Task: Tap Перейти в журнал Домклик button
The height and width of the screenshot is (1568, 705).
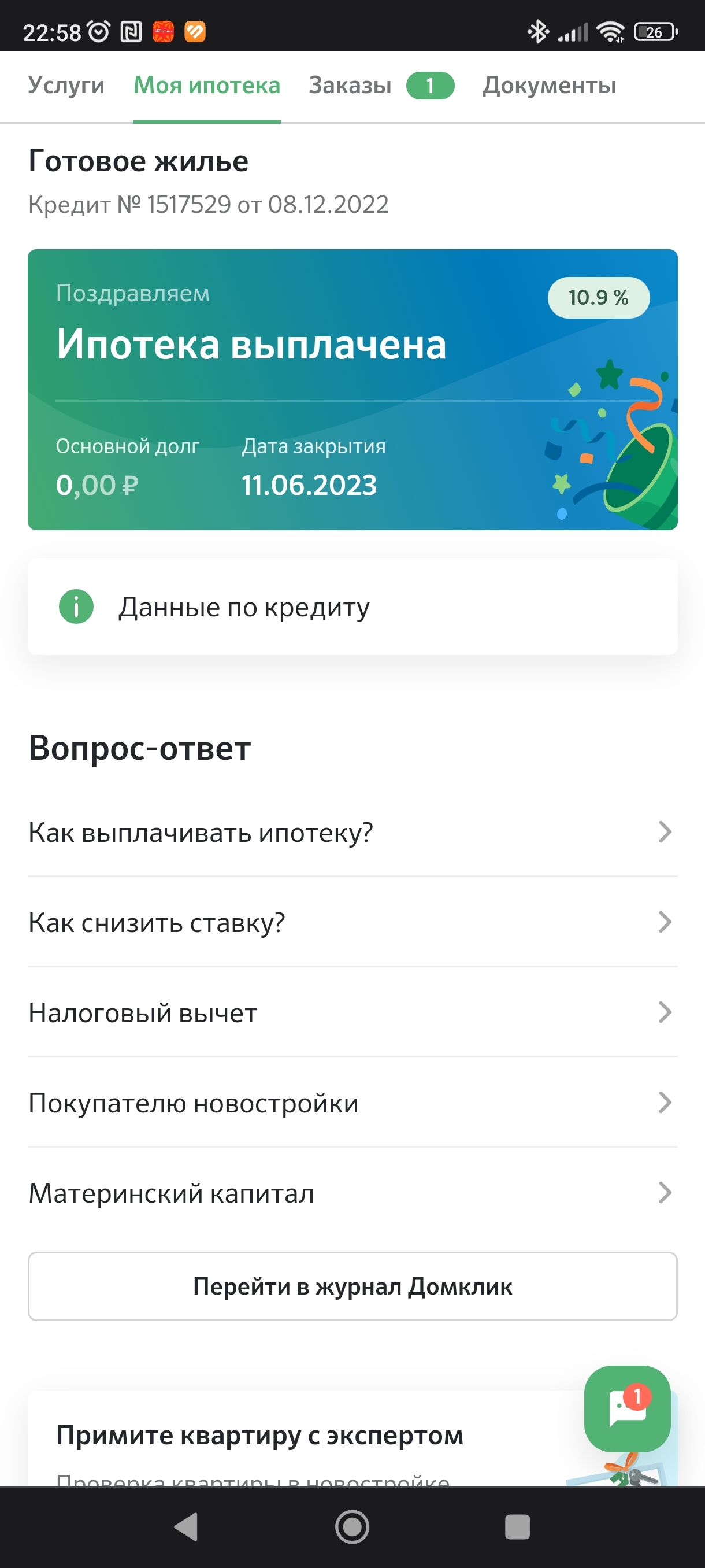Action: 352,1286
